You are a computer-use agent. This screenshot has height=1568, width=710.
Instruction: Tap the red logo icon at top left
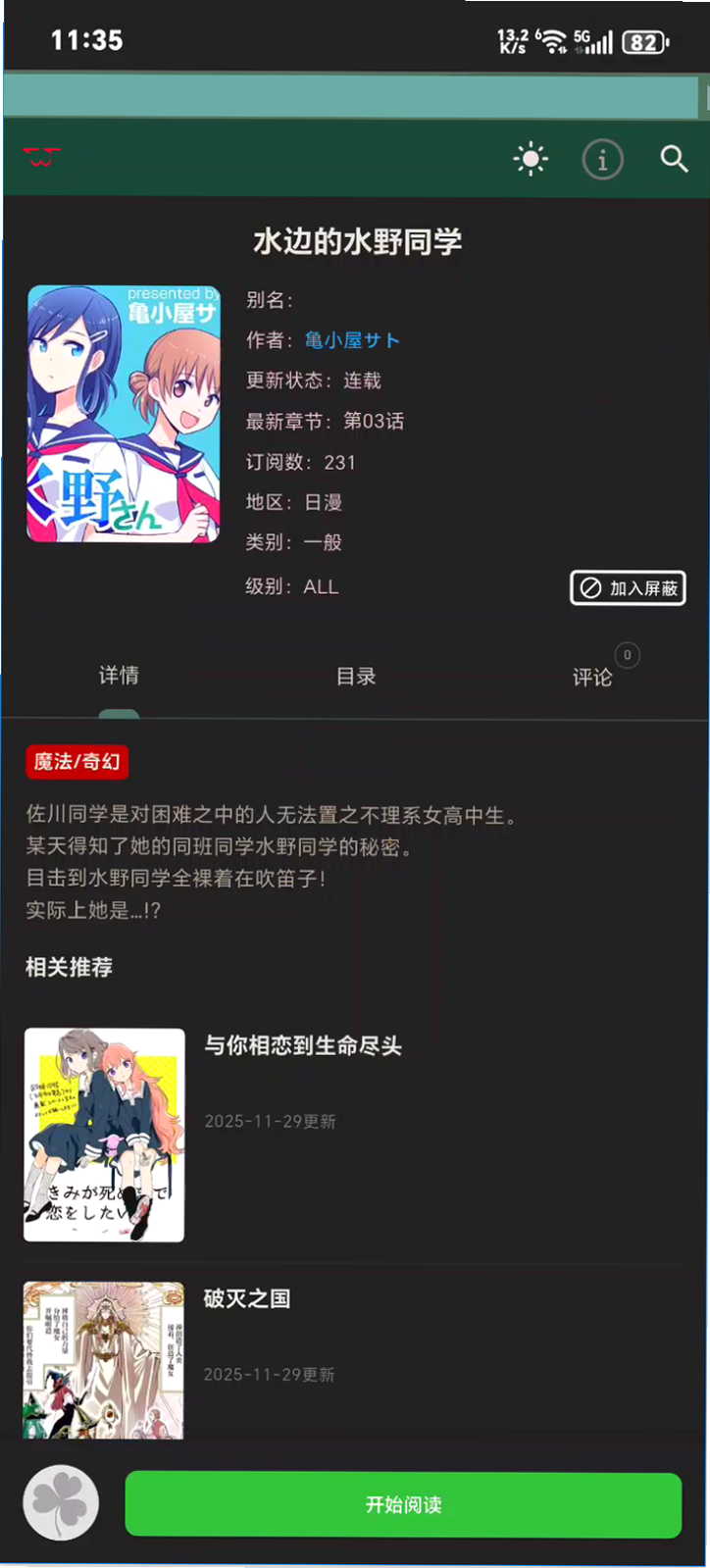tap(41, 157)
